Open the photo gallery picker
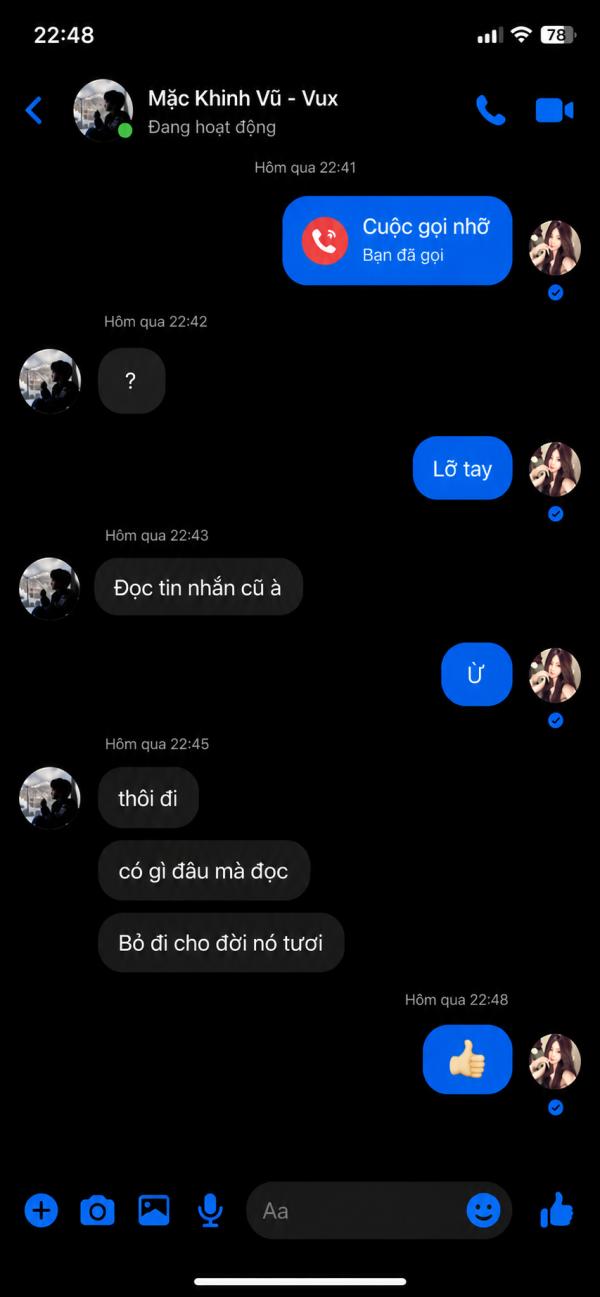The width and height of the screenshot is (600, 1297). (153, 1211)
